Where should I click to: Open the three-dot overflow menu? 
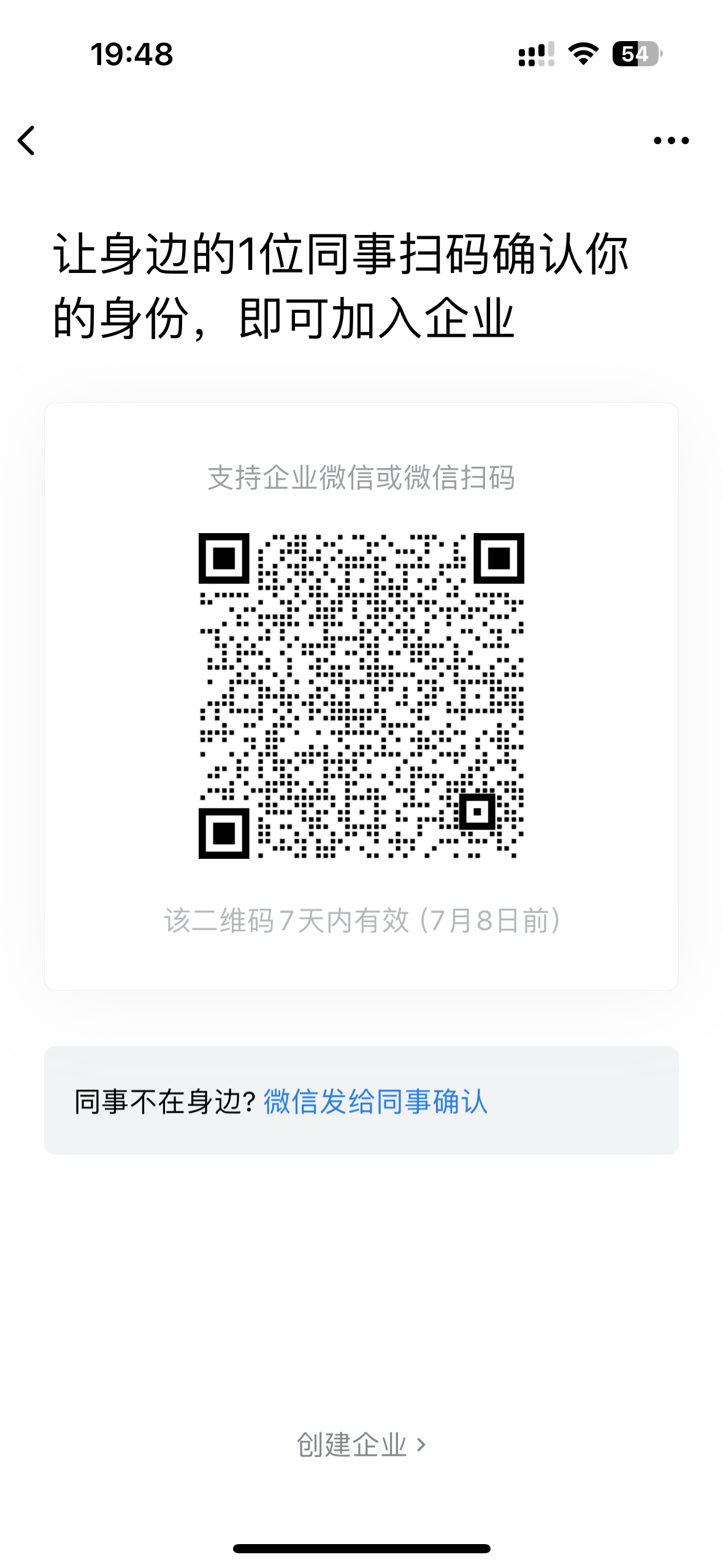click(671, 140)
